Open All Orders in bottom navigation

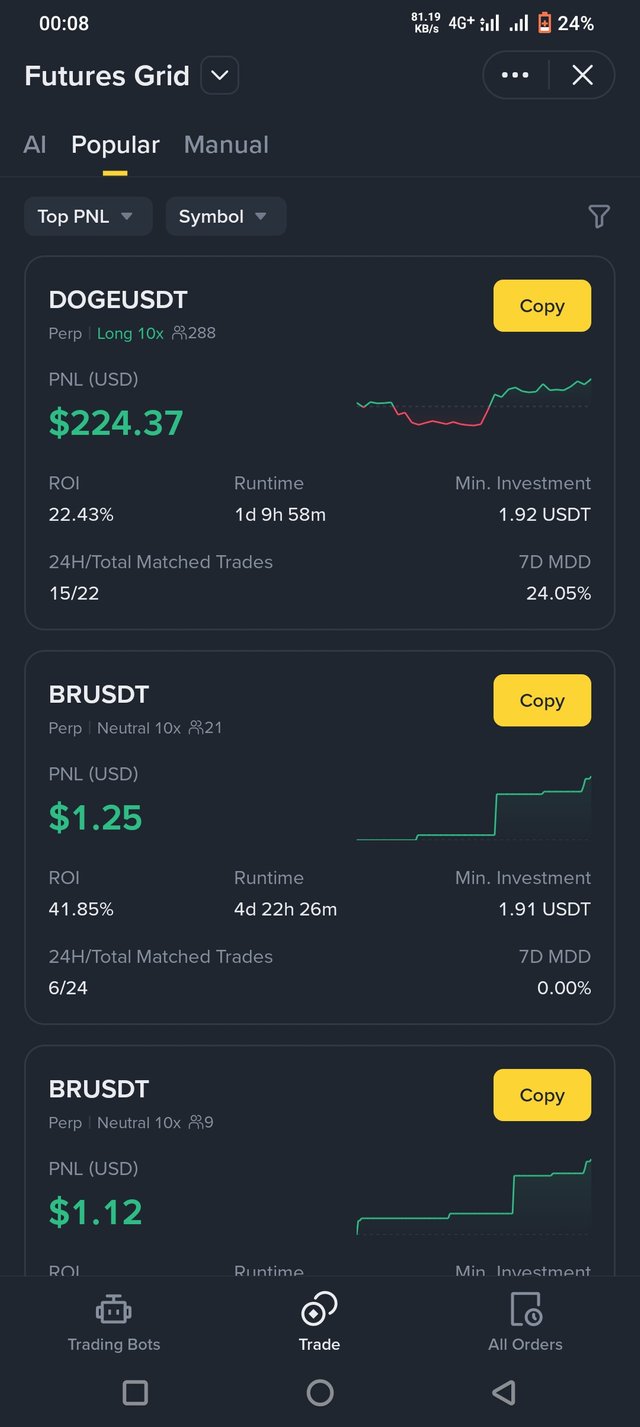[525, 1322]
